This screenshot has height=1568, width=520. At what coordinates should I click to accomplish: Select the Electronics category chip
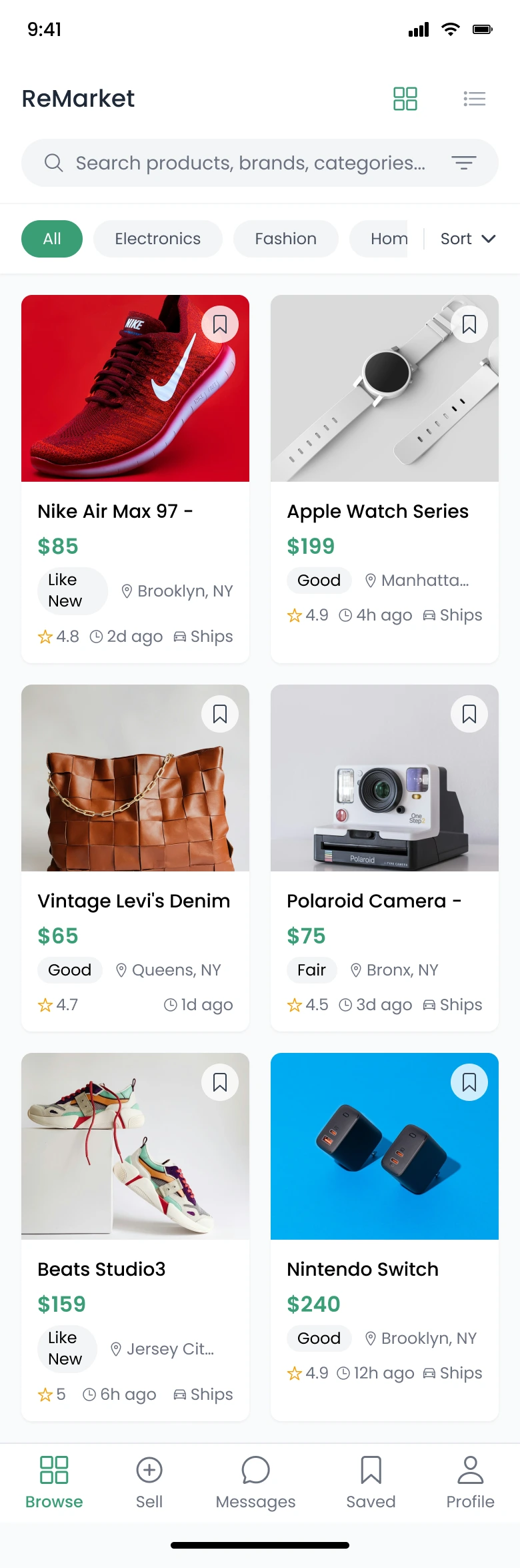point(157,239)
